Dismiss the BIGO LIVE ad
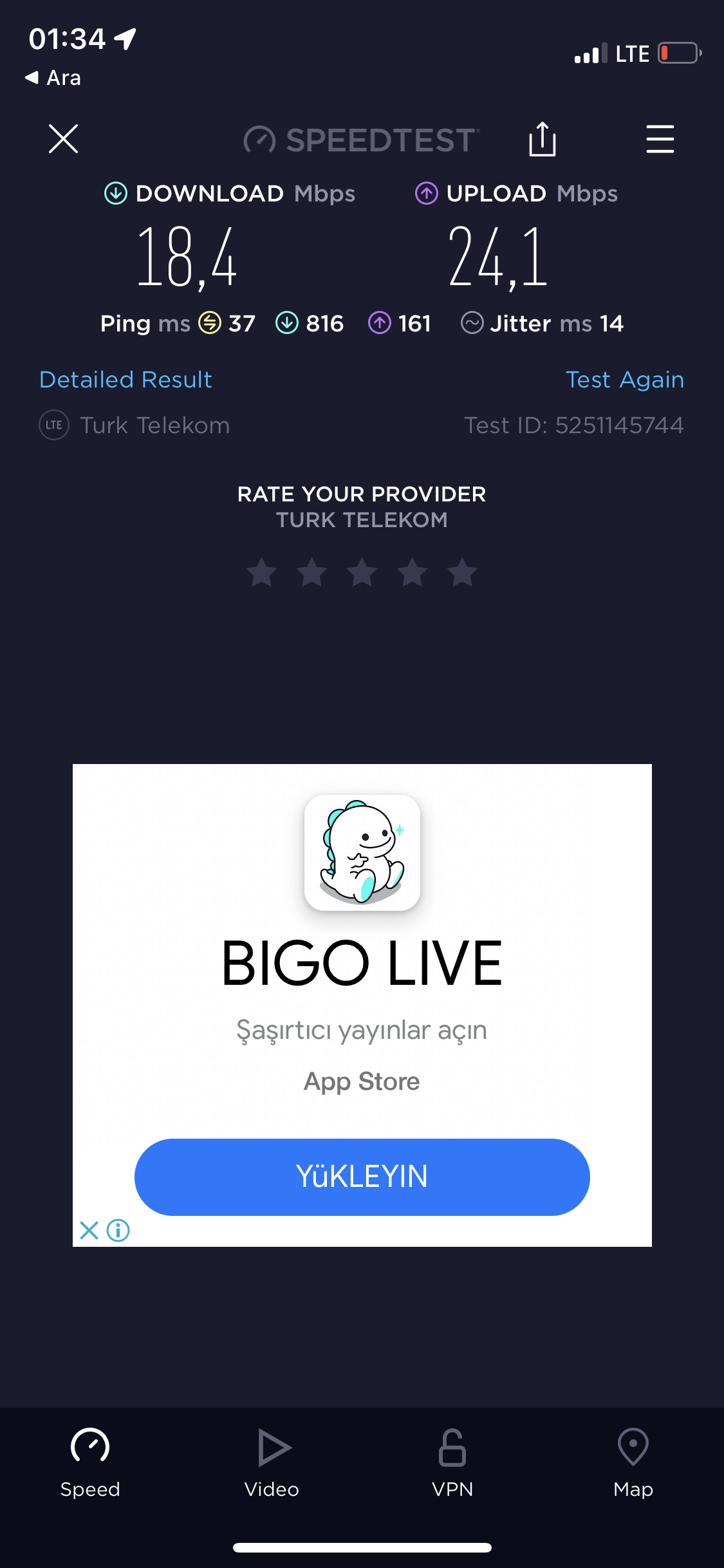The height and width of the screenshot is (1568, 724). (89, 1230)
